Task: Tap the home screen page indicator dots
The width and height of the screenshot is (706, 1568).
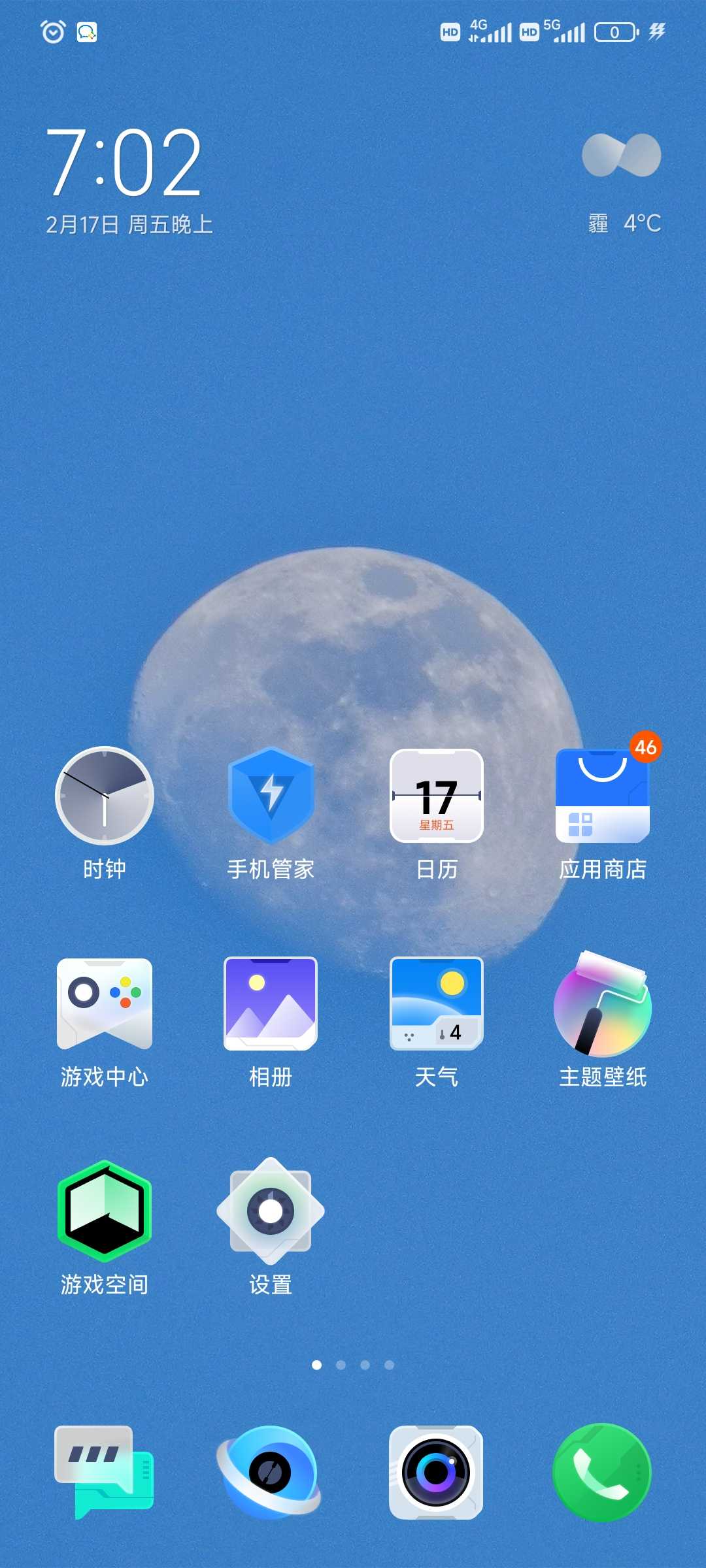Action: tap(353, 1365)
